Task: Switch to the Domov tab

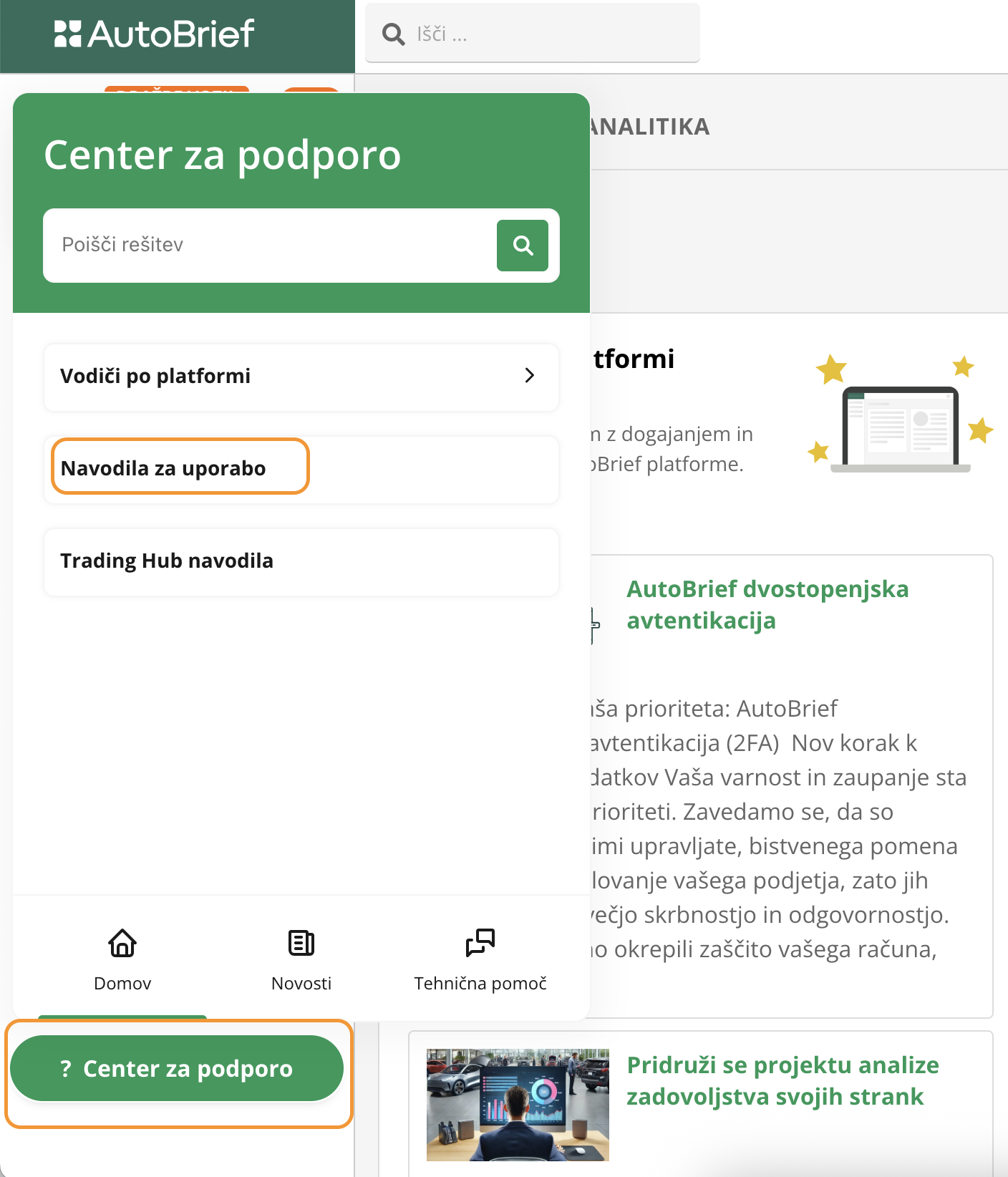Action: [122, 959]
